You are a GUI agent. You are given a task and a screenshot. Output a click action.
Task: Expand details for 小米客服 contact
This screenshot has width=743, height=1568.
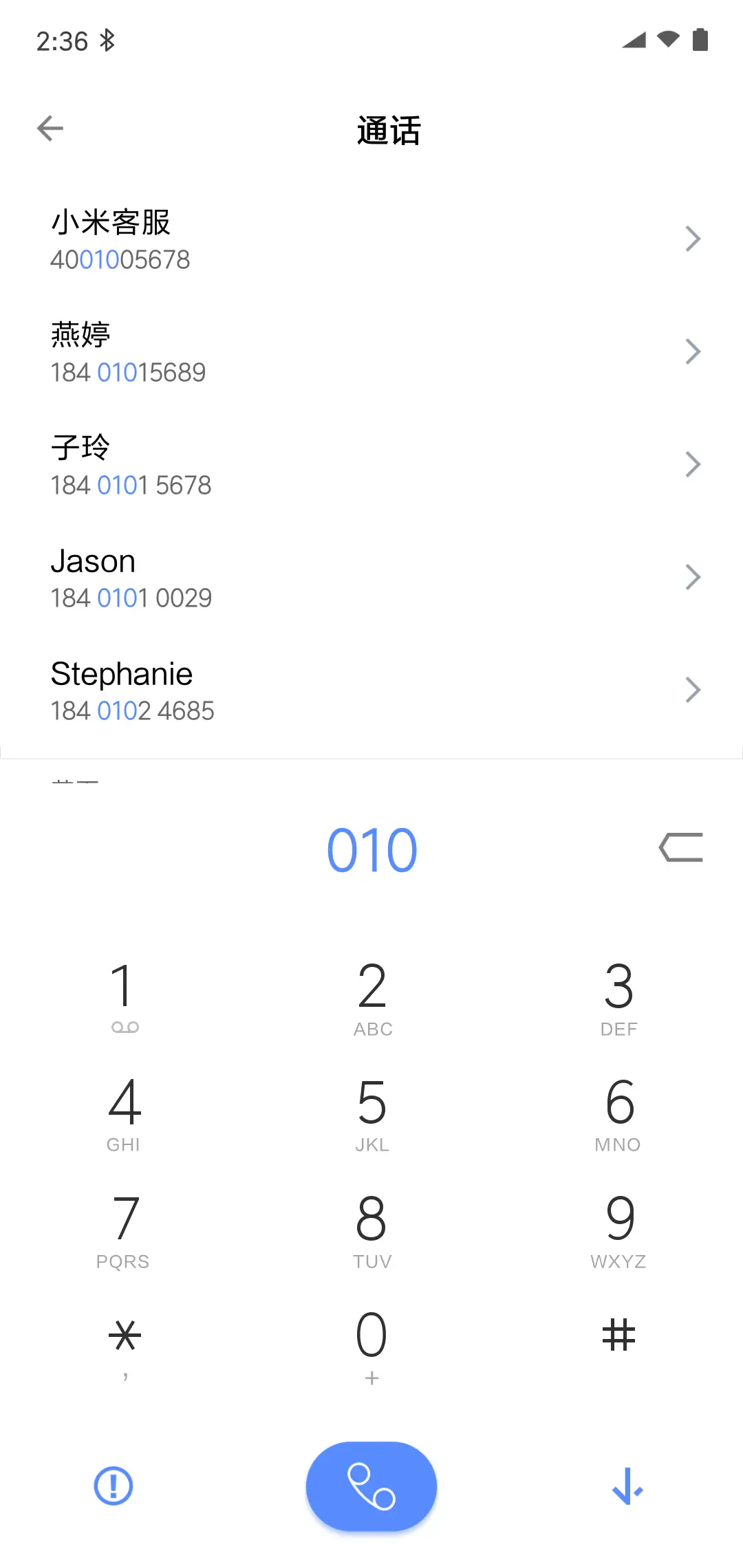[x=693, y=239]
